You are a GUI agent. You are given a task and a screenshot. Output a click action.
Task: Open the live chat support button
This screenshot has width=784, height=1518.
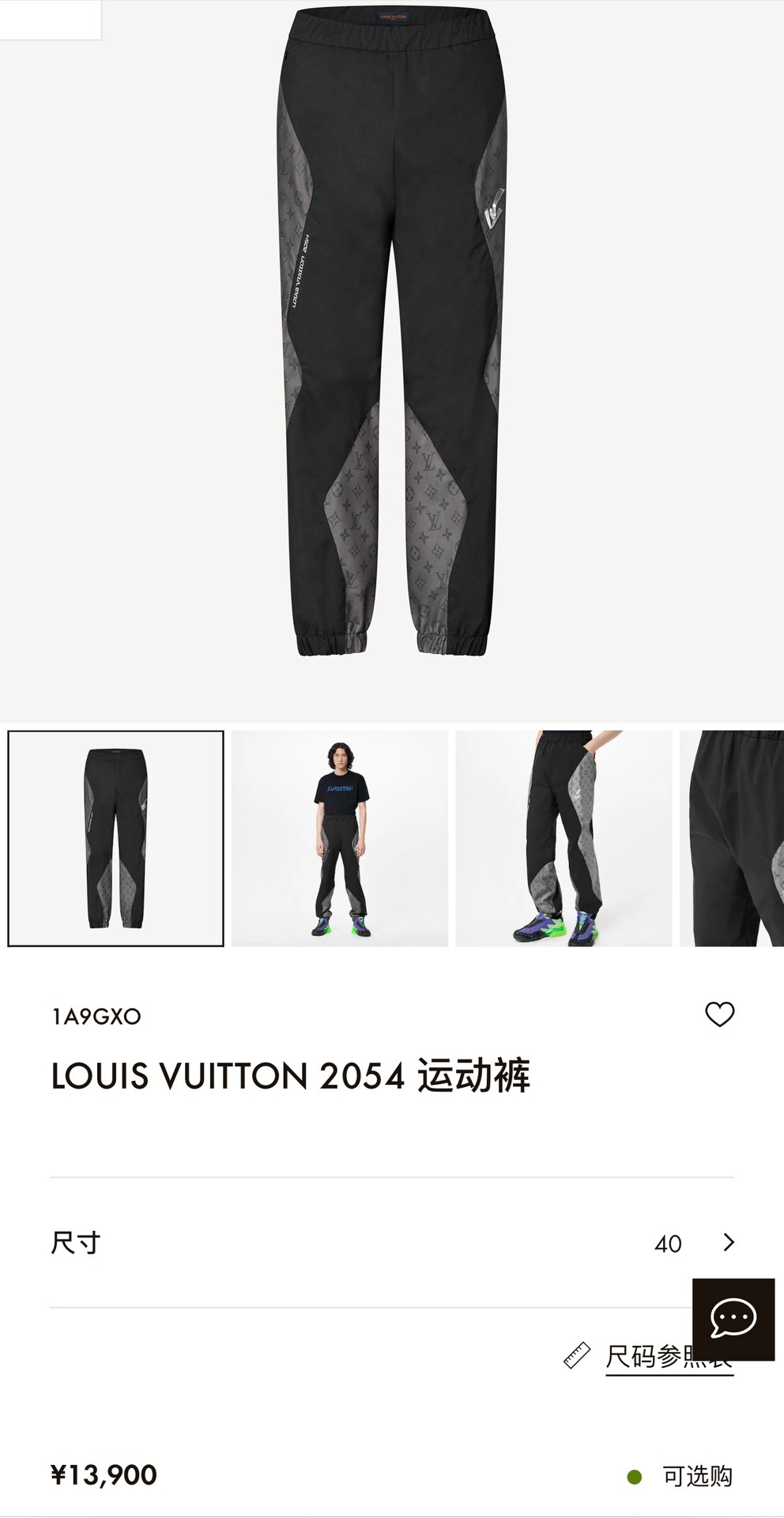tap(733, 1319)
